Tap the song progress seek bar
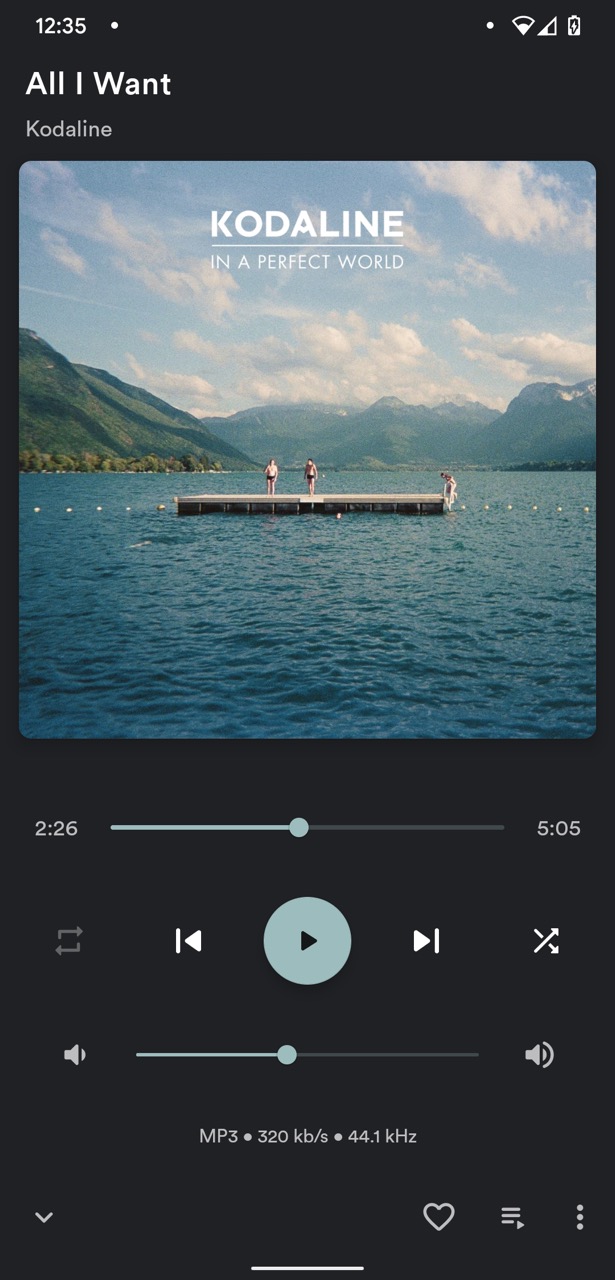This screenshot has width=615, height=1280. click(x=307, y=828)
